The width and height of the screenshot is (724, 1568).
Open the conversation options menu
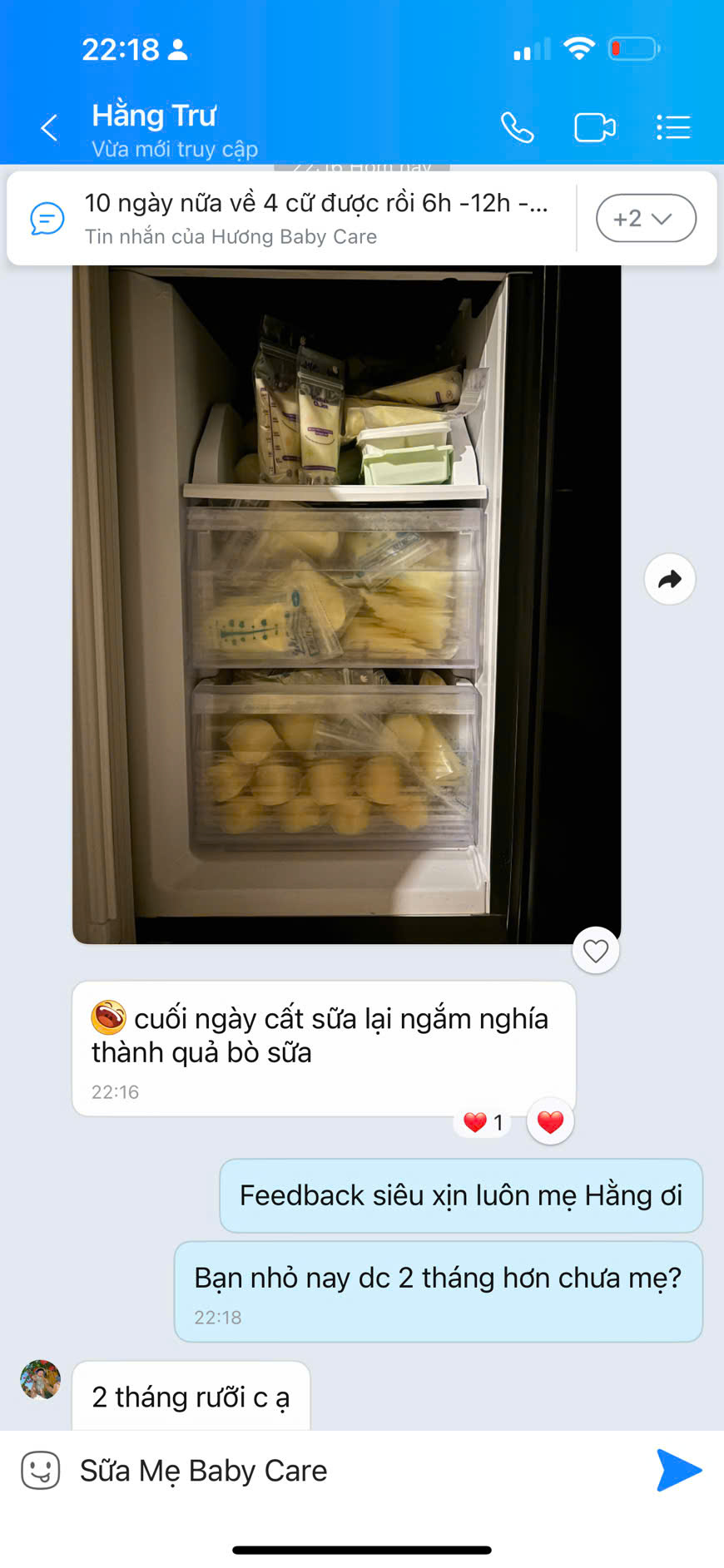tap(672, 128)
